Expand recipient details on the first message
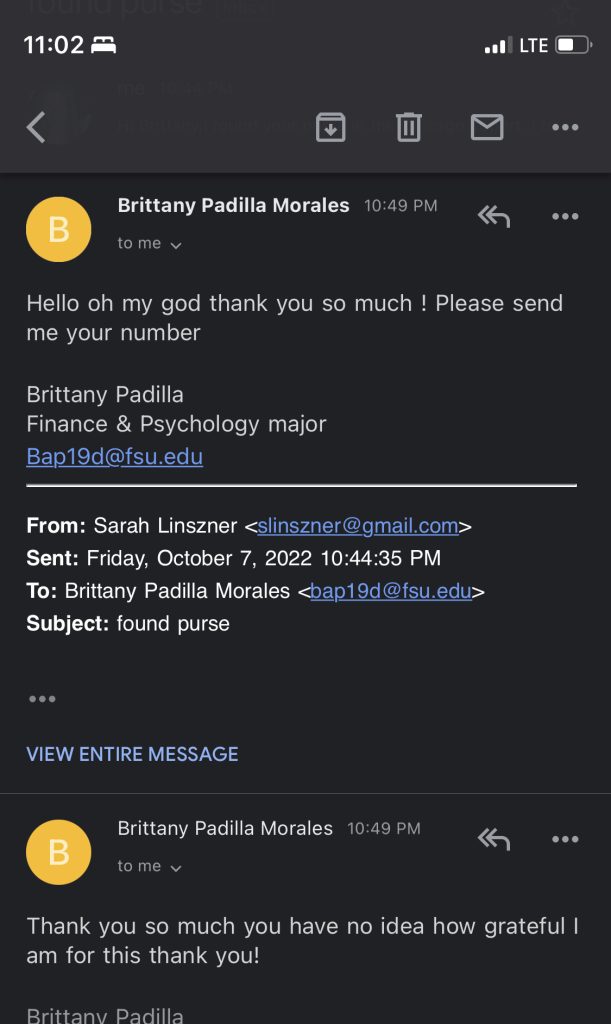Screen dimensions: 611x1024 coord(150,244)
